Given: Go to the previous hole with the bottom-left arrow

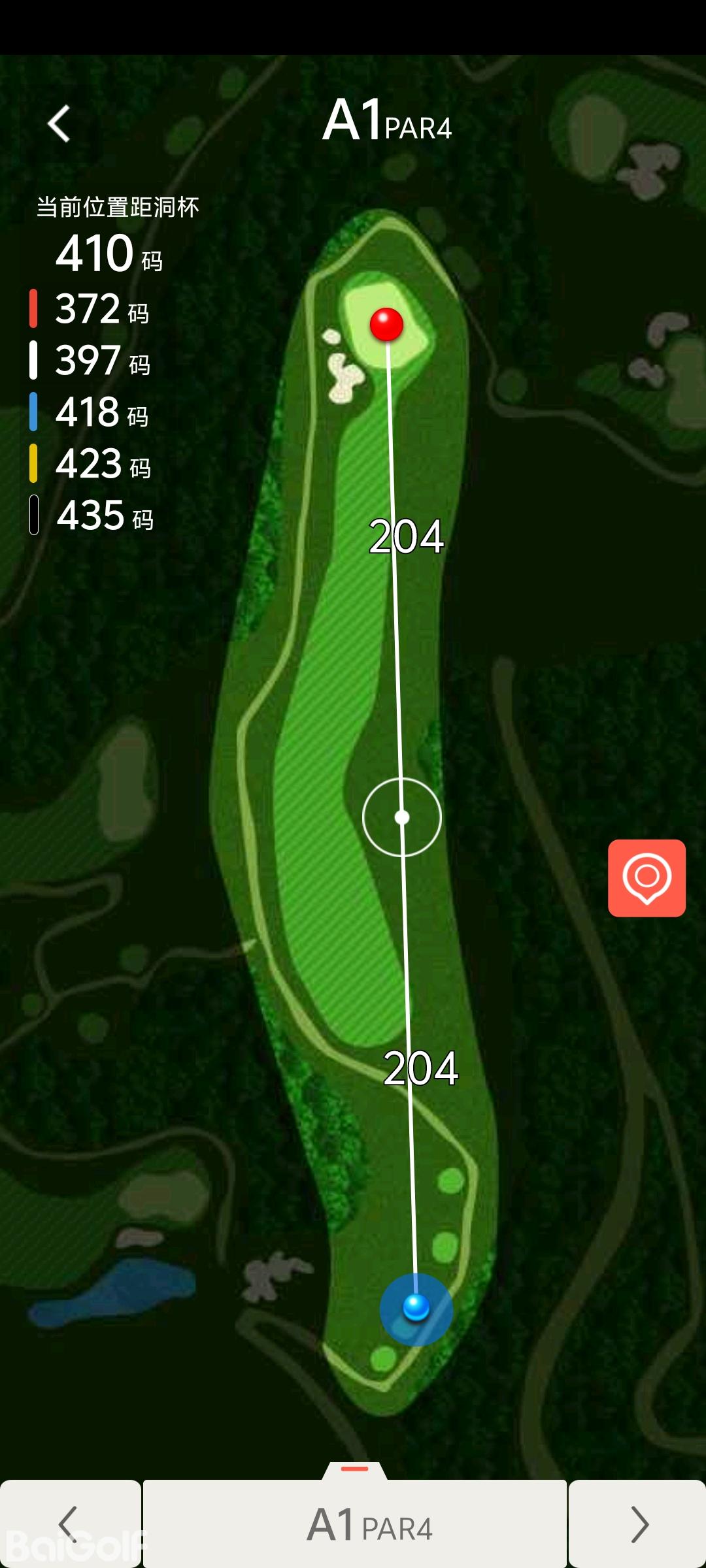Looking at the screenshot, I should [69, 1524].
